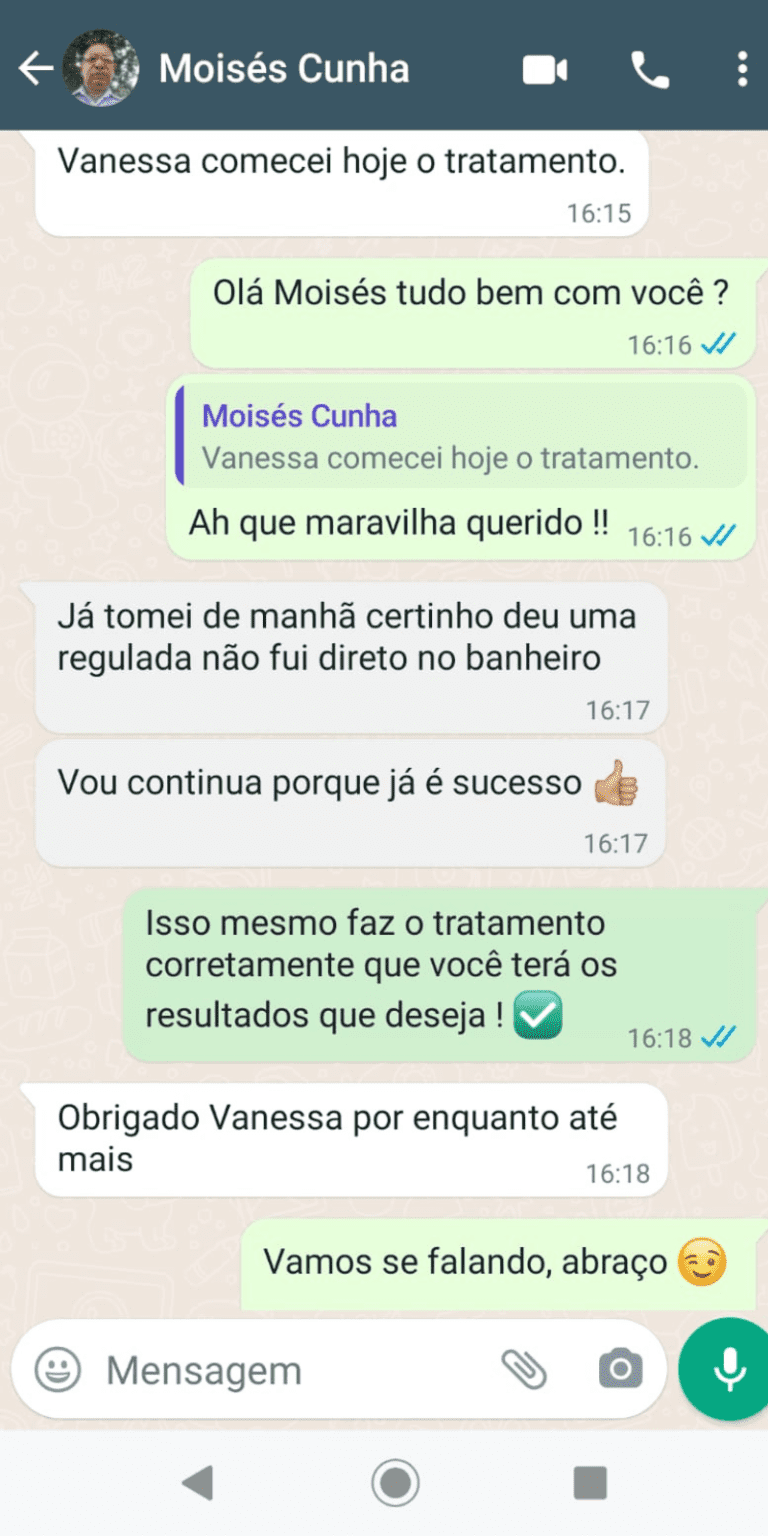This screenshot has width=768, height=1536.
Task: Start a voice call with Moisés
Action: coord(650,70)
